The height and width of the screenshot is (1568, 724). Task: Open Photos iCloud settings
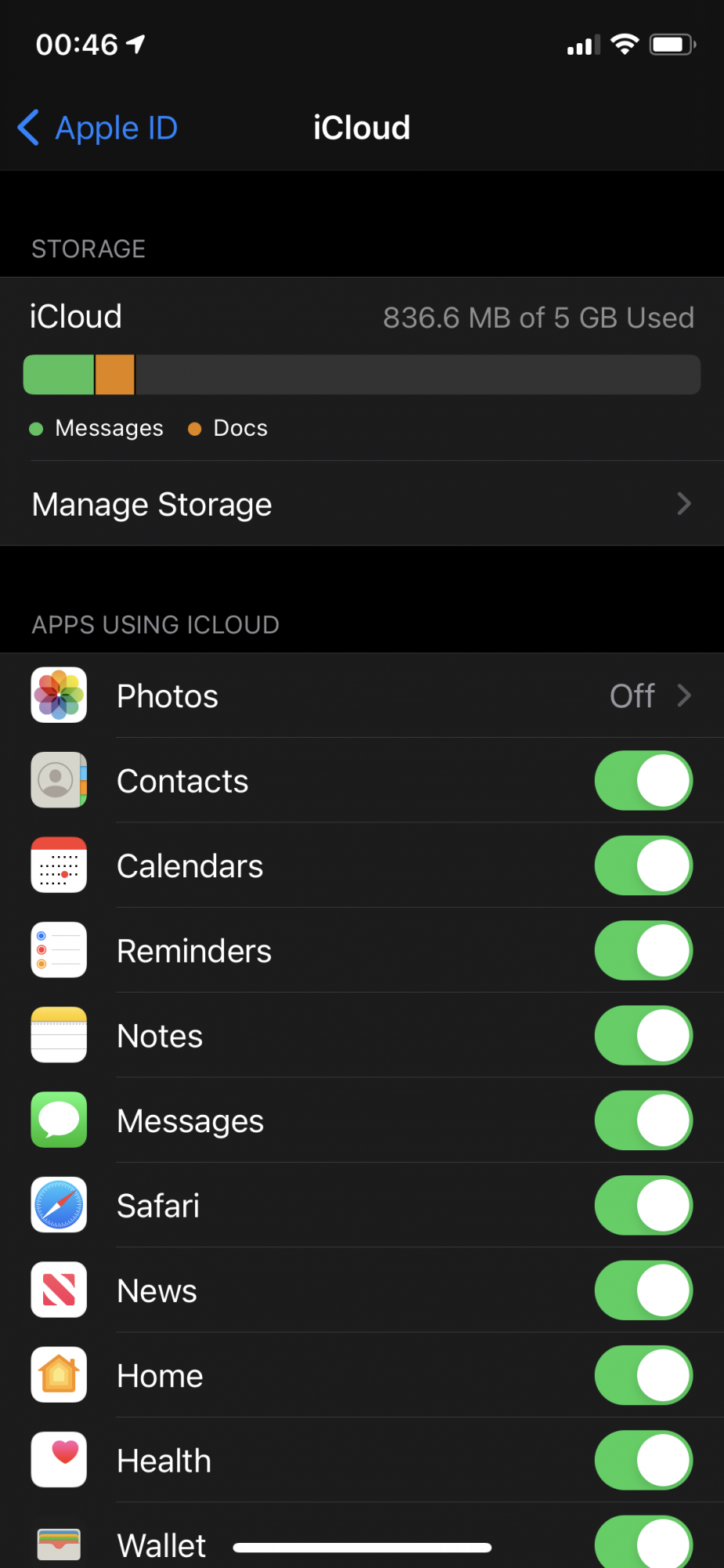(360, 695)
